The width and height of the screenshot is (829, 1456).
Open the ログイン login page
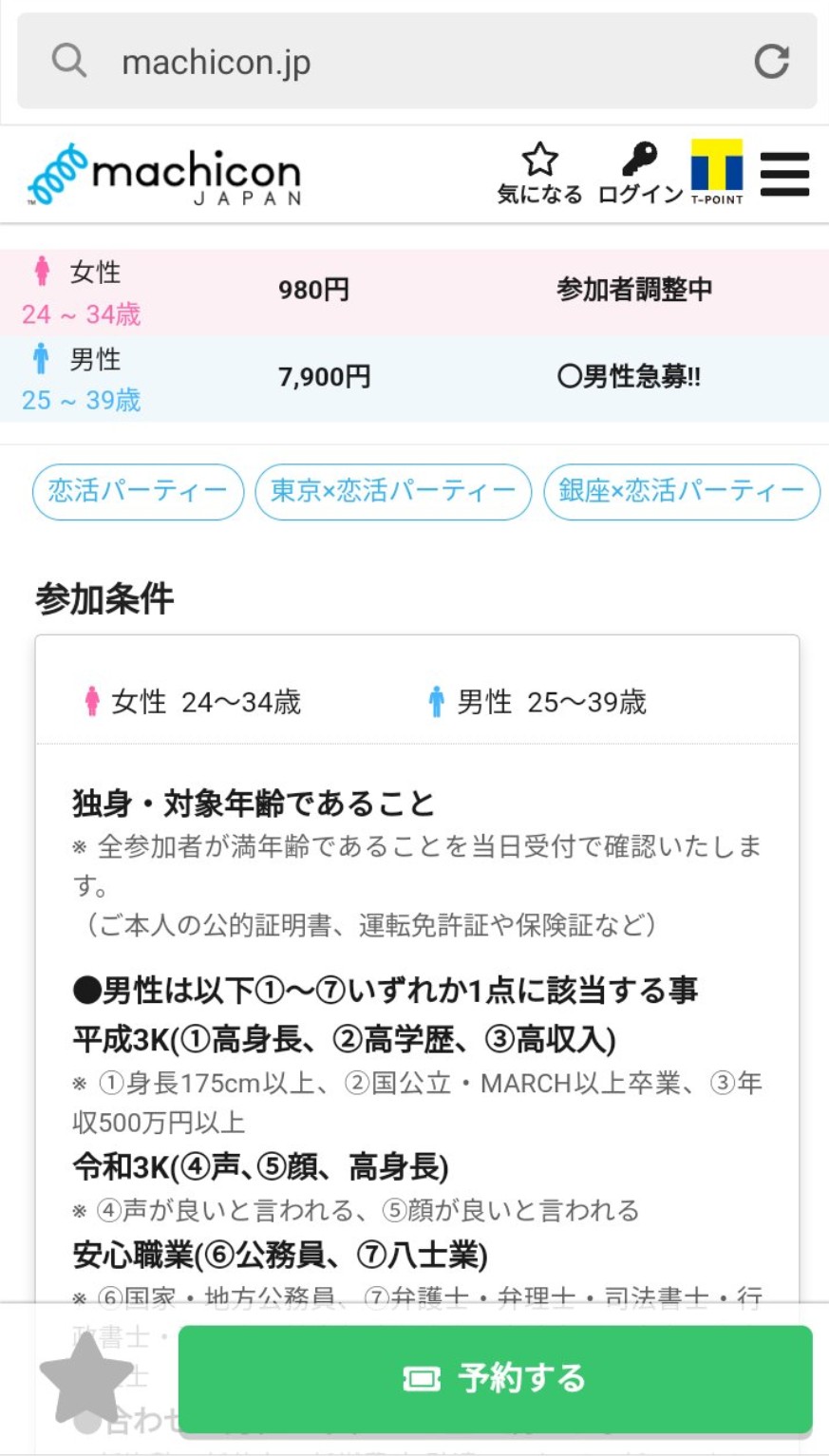click(640, 174)
